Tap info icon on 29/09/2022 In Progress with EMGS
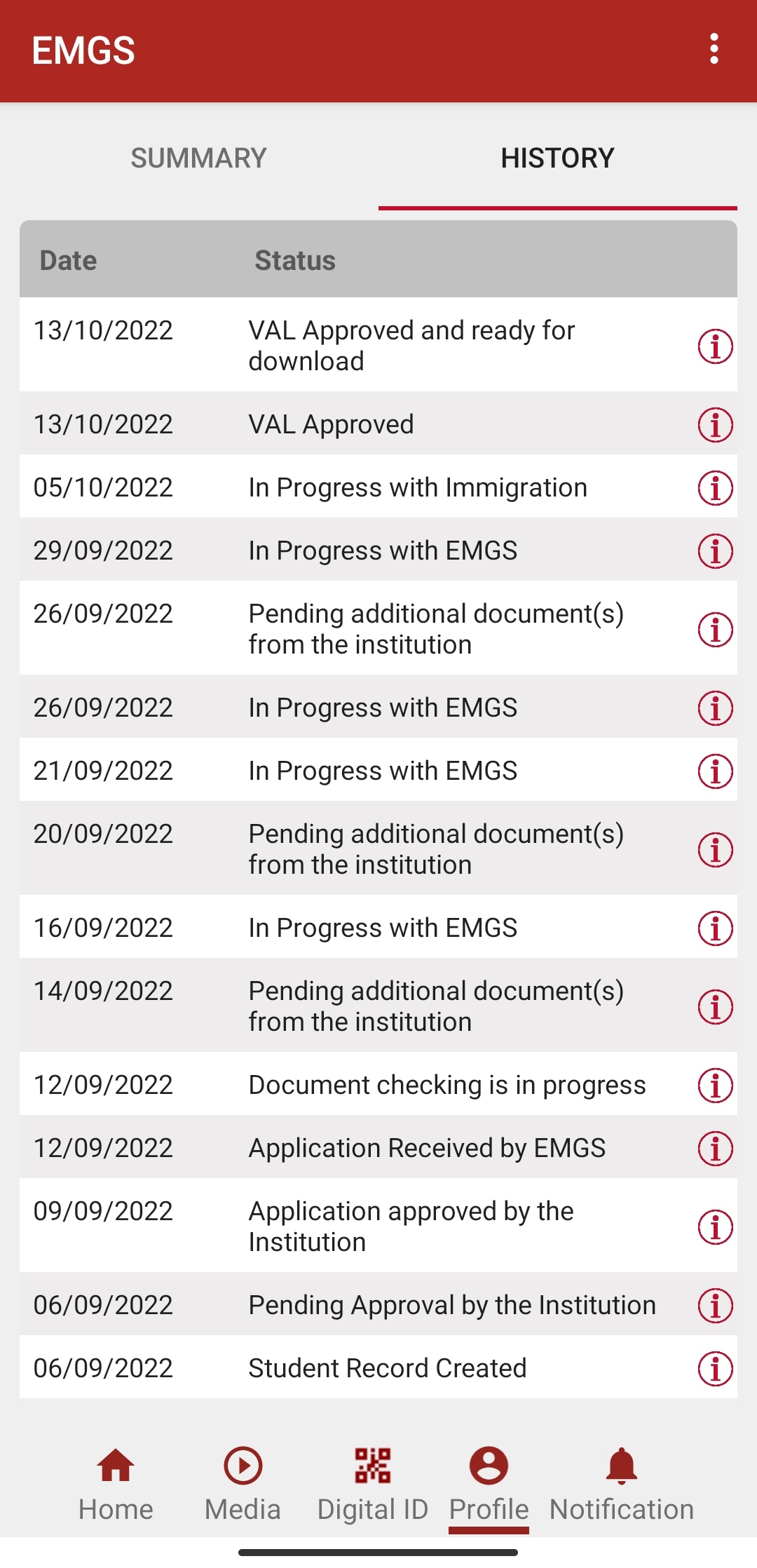 (715, 550)
